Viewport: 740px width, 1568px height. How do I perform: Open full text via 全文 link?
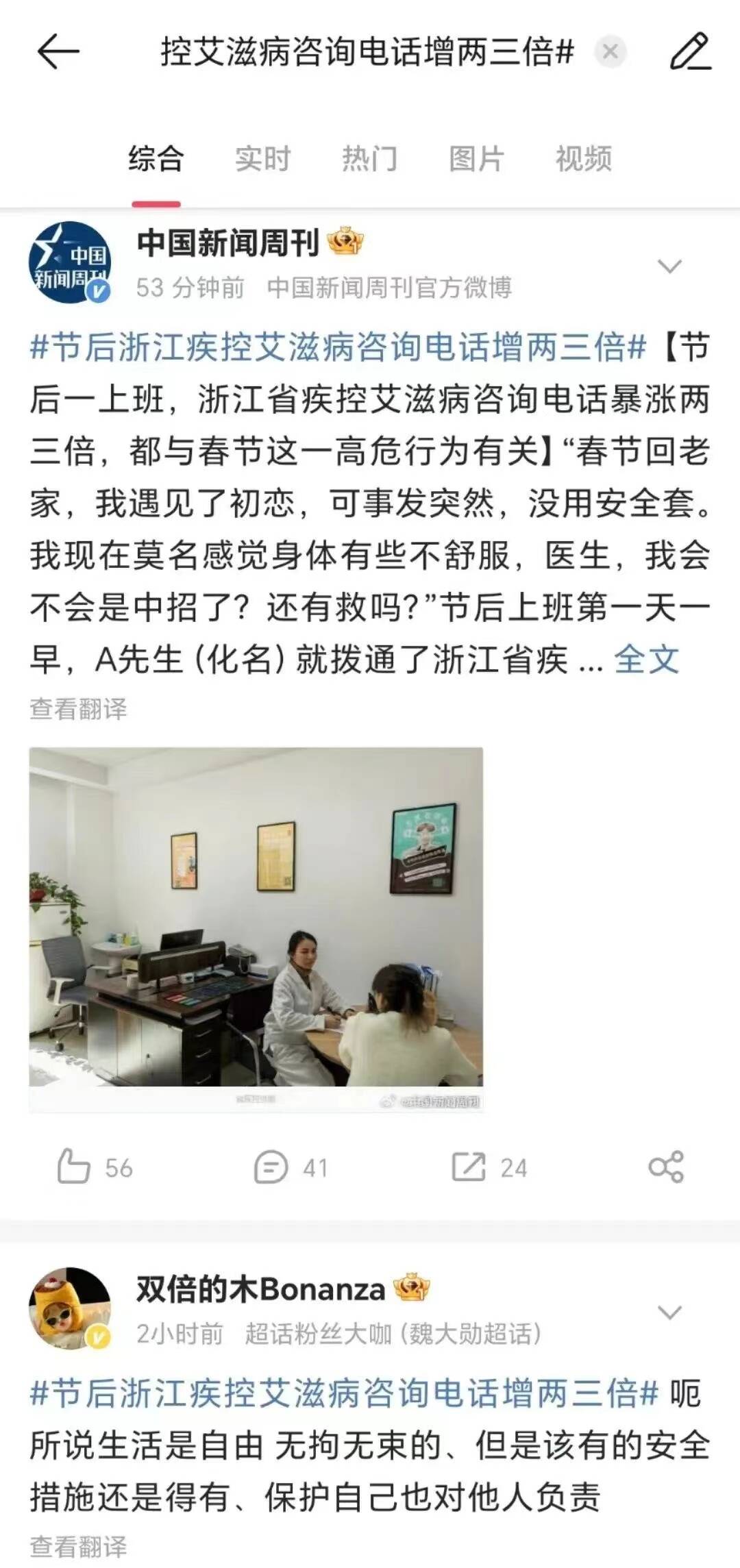point(646,660)
